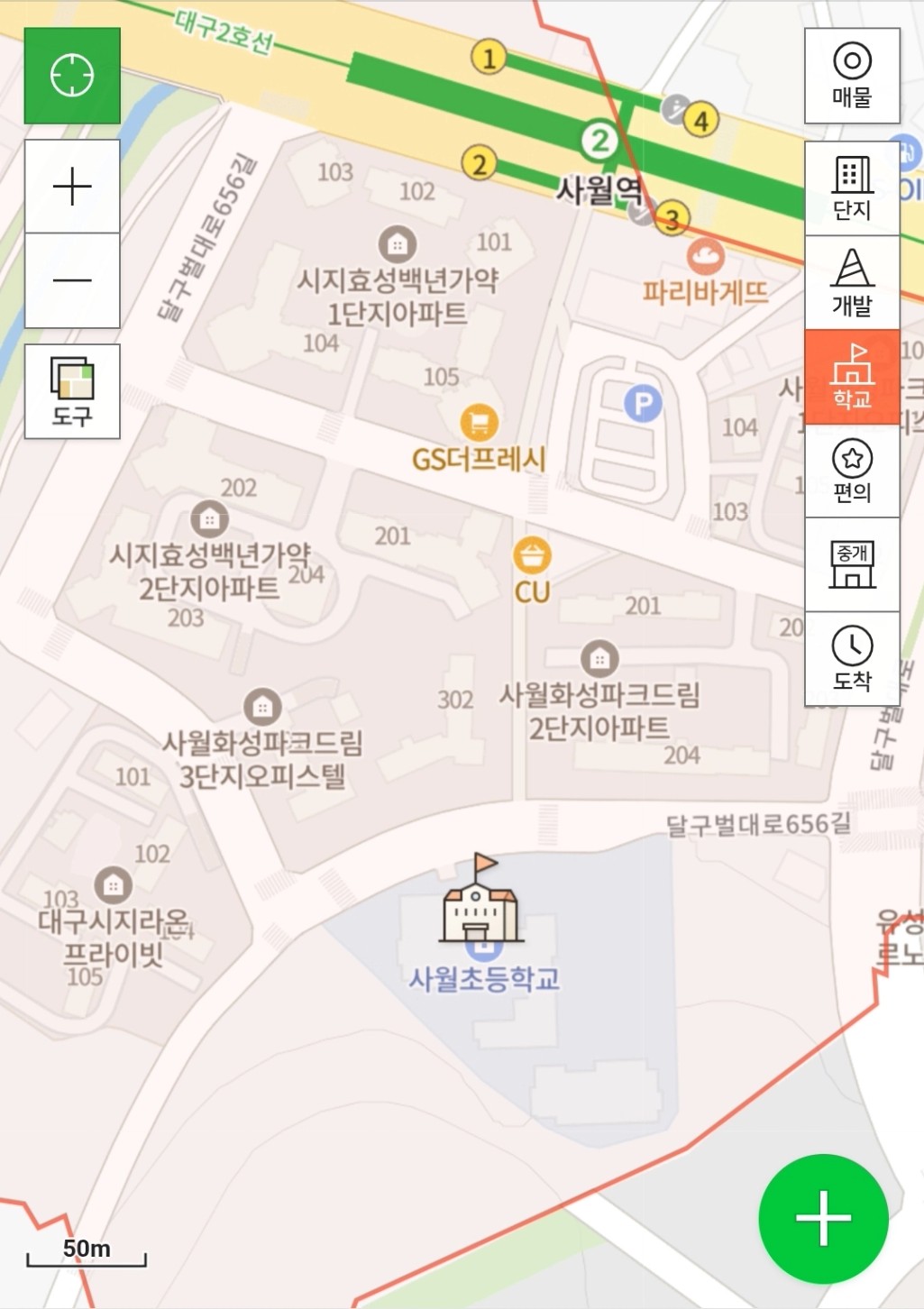The image size is (924, 1309).
Task: Open the 도구 map tools
Action: pyautogui.click(x=72, y=391)
